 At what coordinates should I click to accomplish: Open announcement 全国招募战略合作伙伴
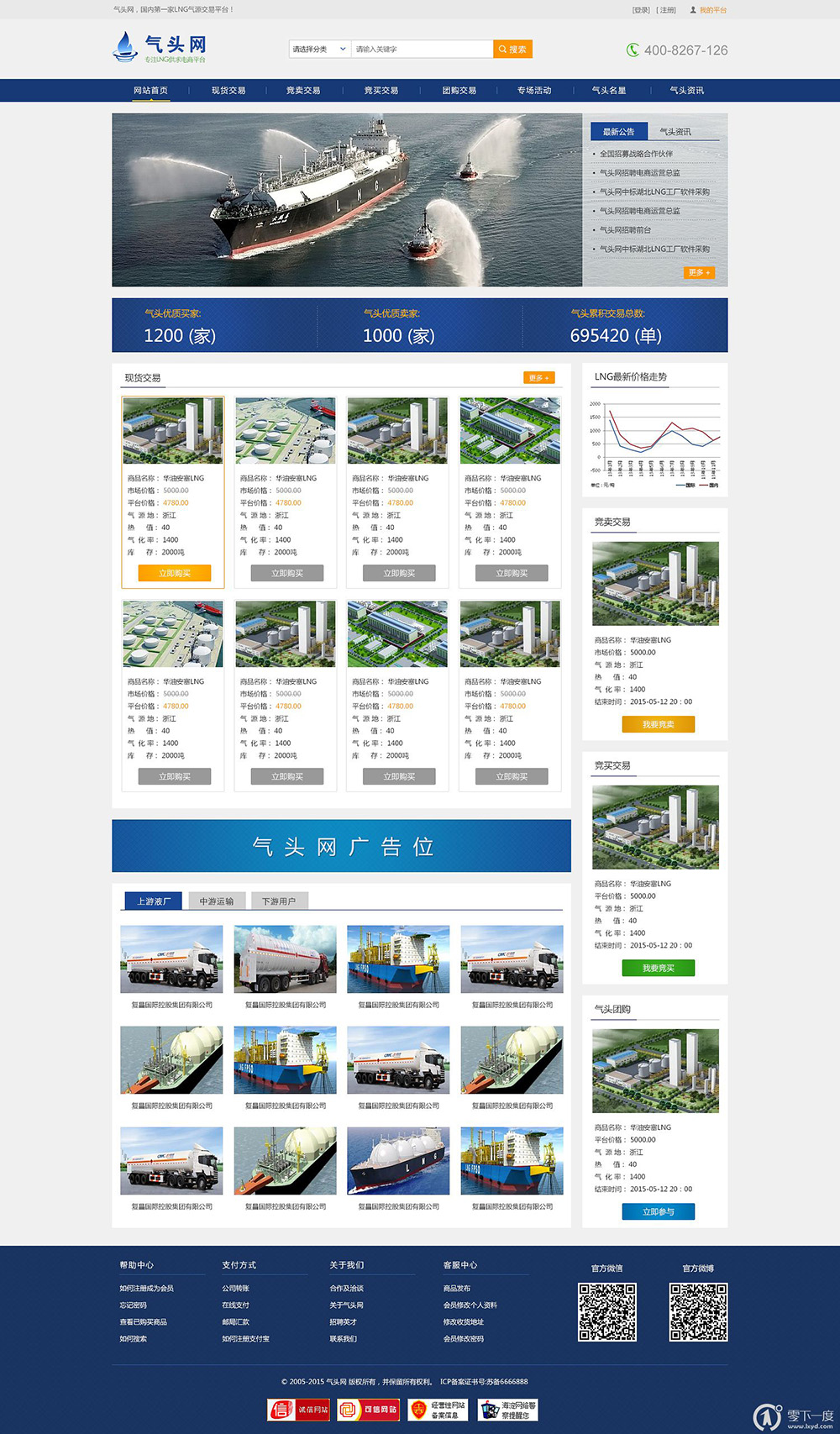point(636,154)
